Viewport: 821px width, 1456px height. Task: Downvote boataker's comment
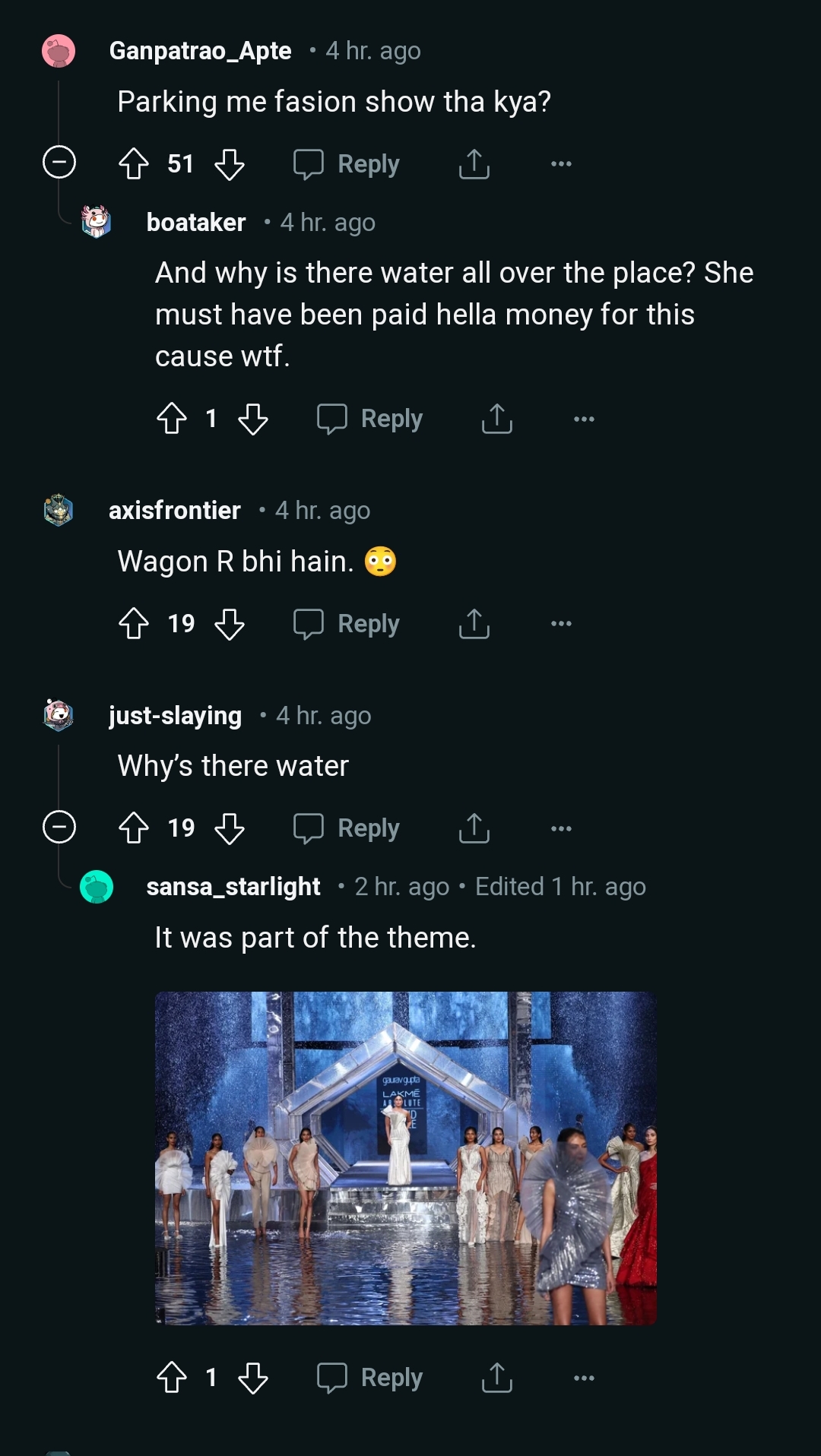click(252, 419)
